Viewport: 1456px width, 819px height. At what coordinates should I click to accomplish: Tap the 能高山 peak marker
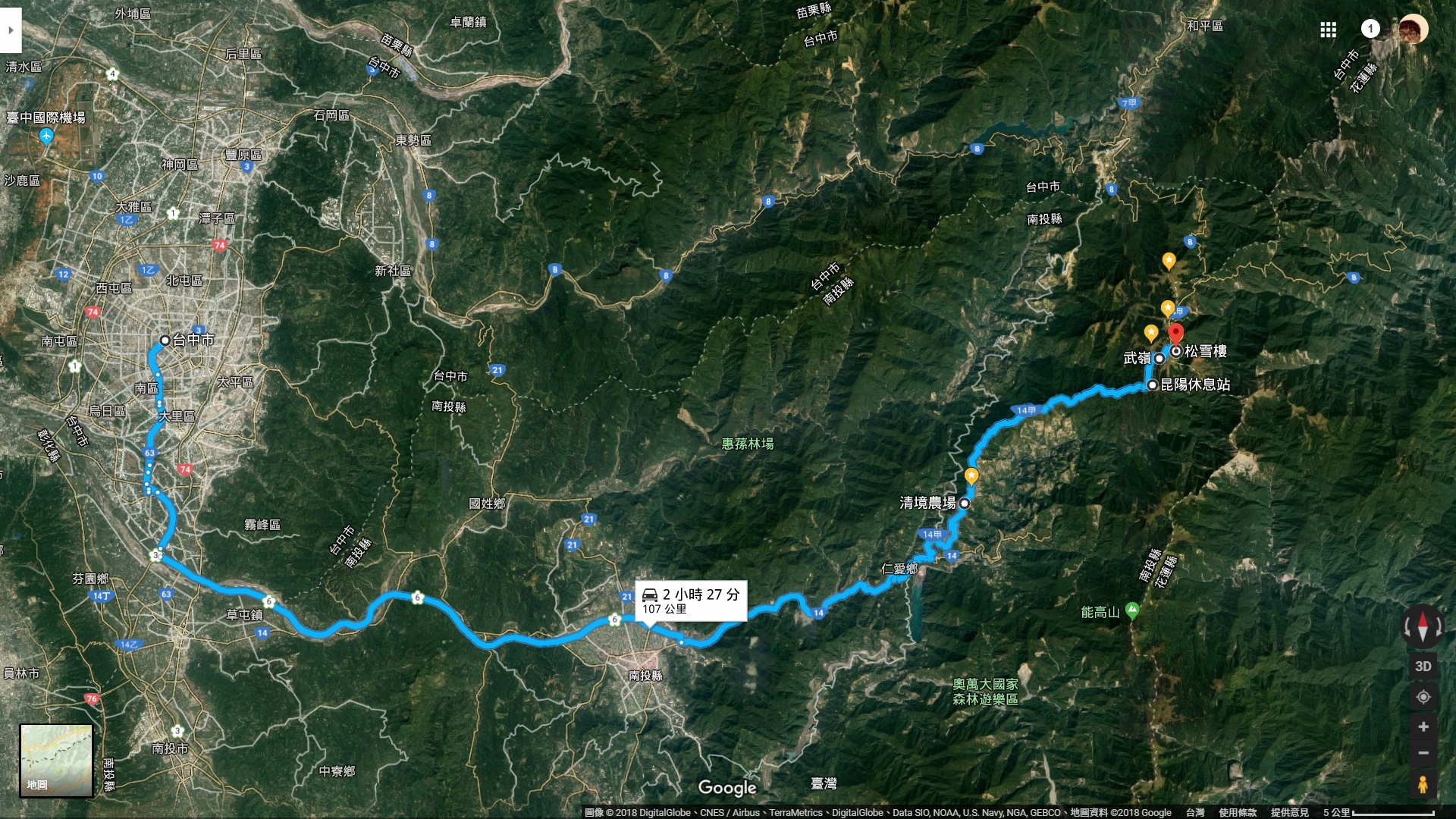tap(1132, 610)
